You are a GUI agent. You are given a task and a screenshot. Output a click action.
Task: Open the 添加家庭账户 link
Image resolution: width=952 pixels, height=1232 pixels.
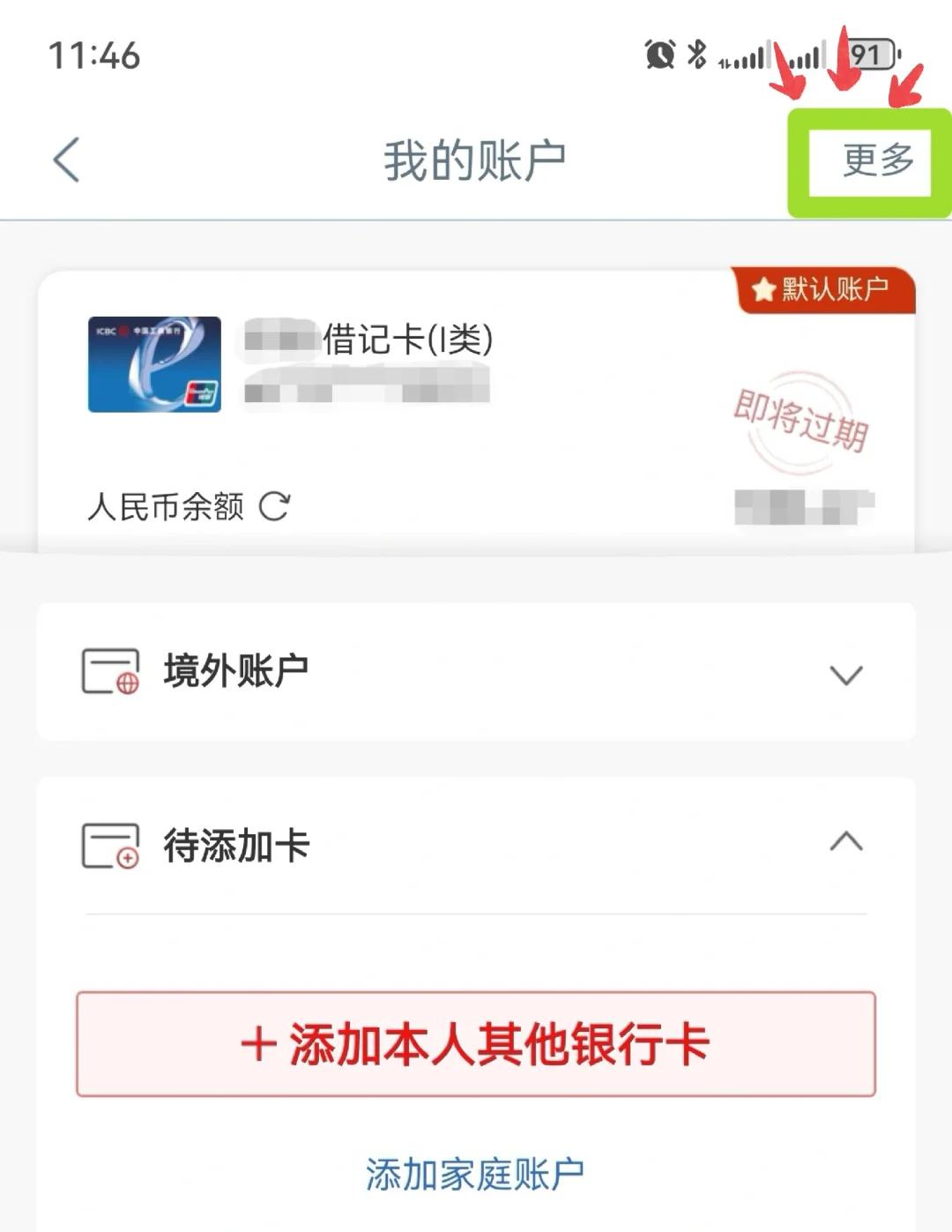click(476, 1172)
